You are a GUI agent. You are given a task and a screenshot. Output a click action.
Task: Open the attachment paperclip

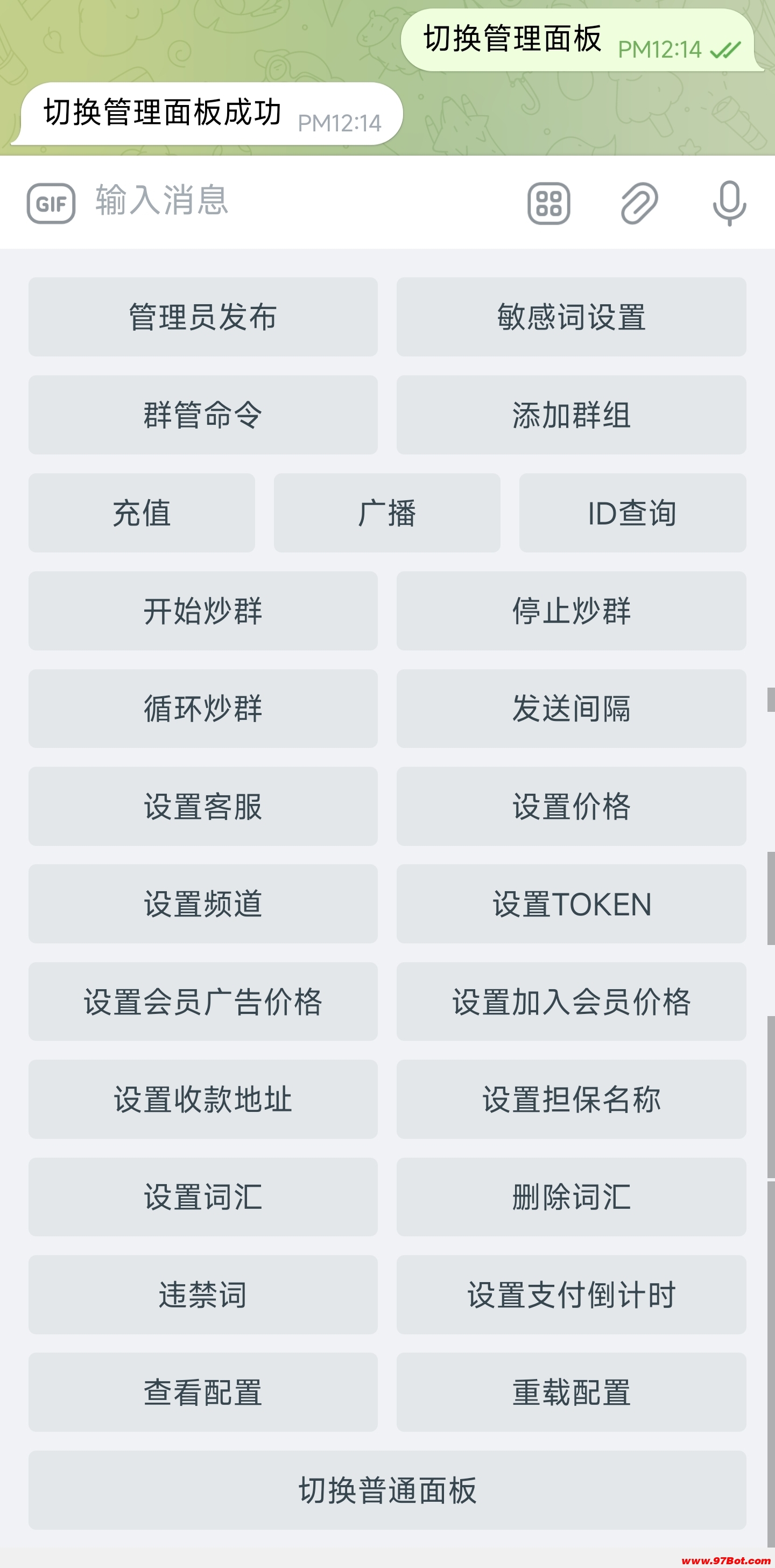(x=639, y=204)
